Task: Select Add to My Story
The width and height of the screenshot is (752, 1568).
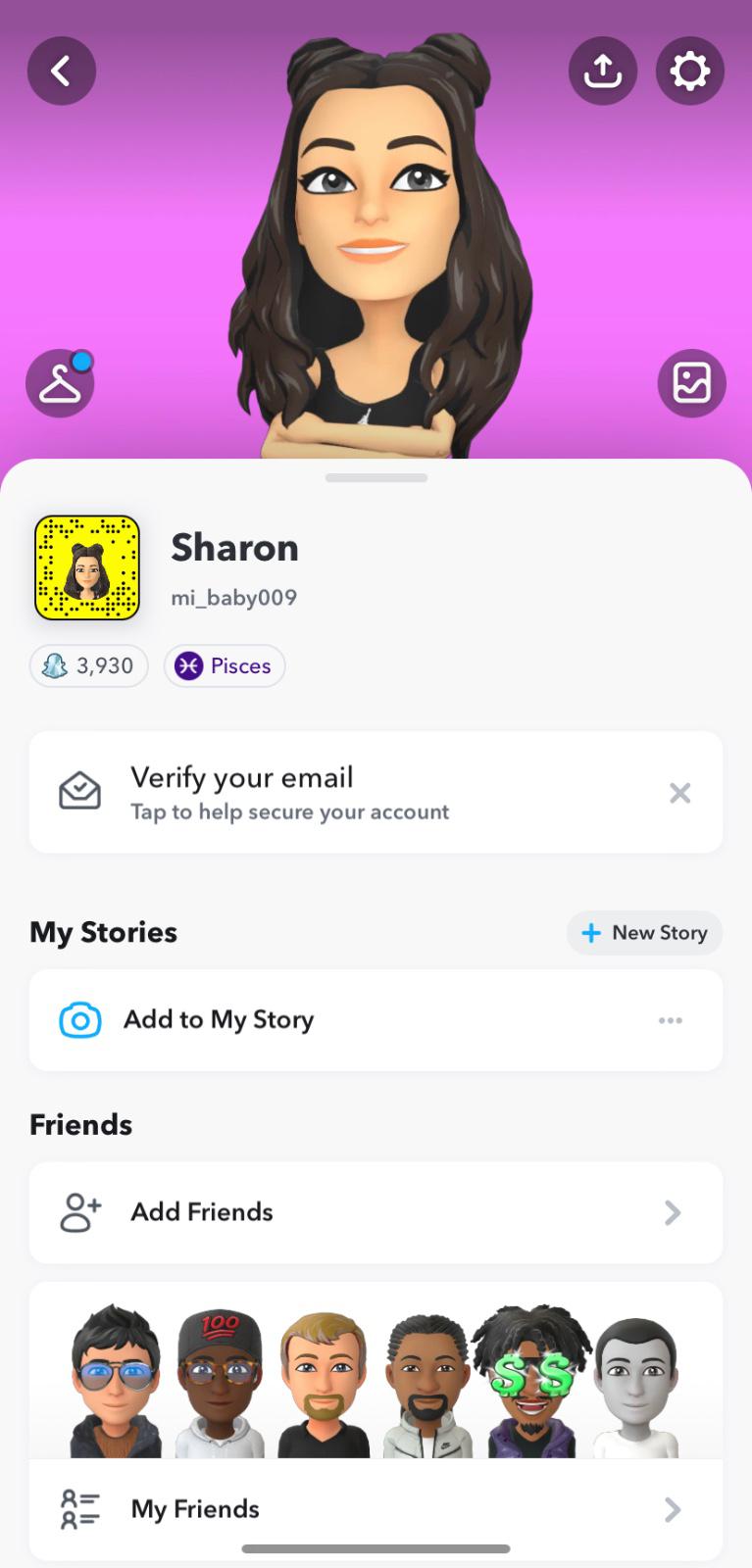Action: tap(218, 1020)
